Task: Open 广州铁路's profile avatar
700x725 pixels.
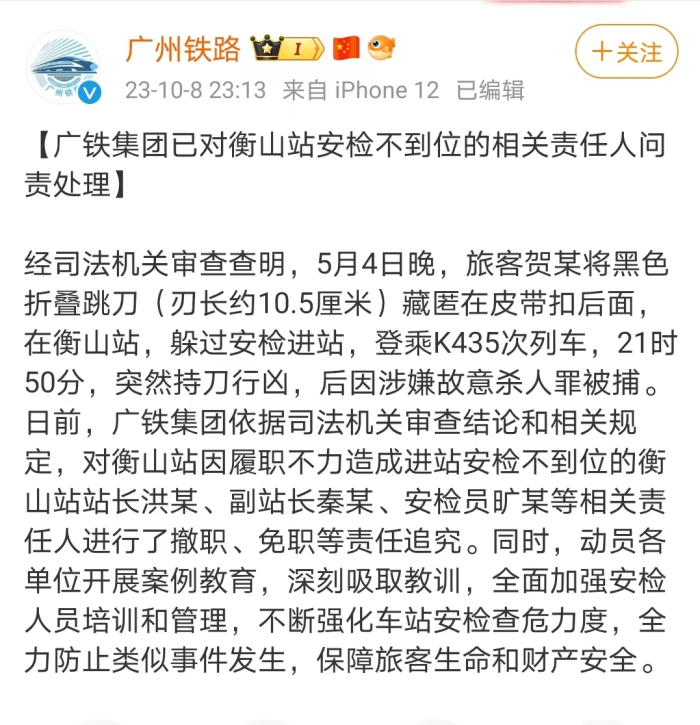Action: click(x=64, y=68)
